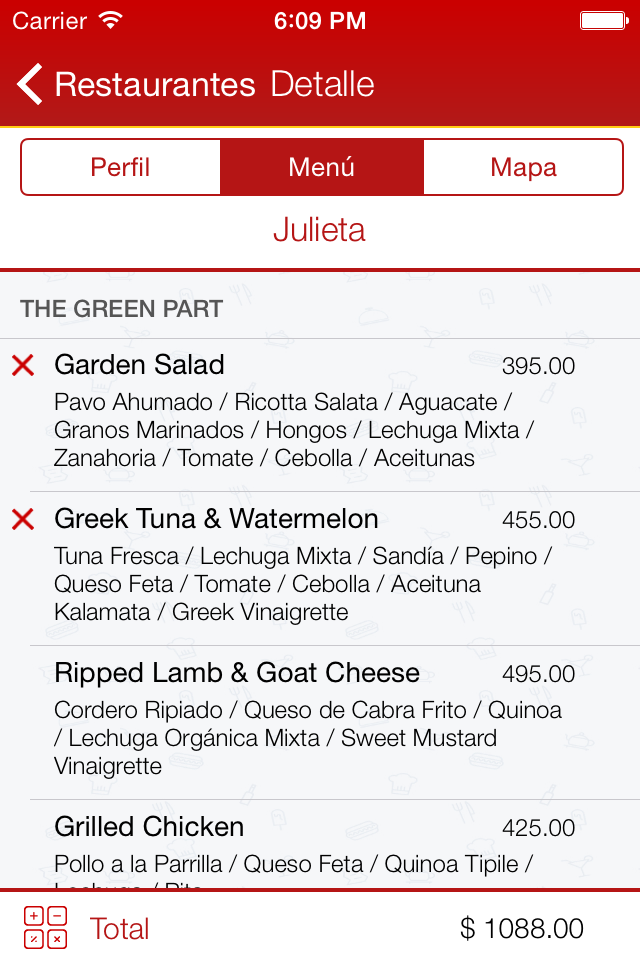Select the Menú tab
This screenshot has height=960, width=640.
point(321,167)
